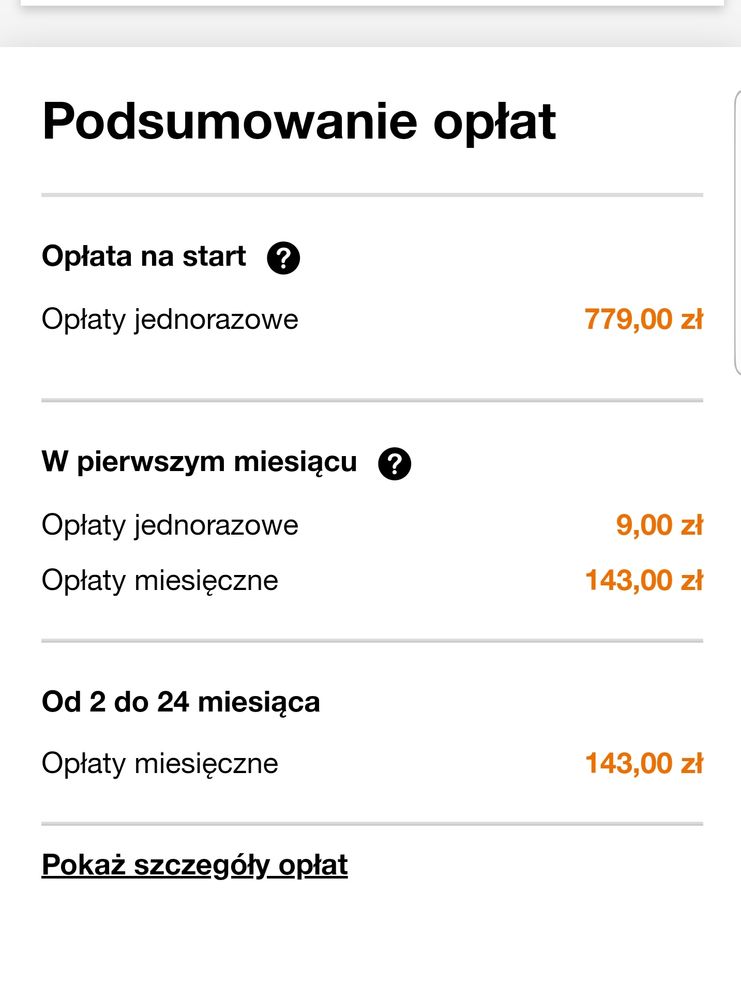Click the 'Opłaty jednorazowe' label under start fees
This screenshot has height=999, width=741.
point(167,318)
